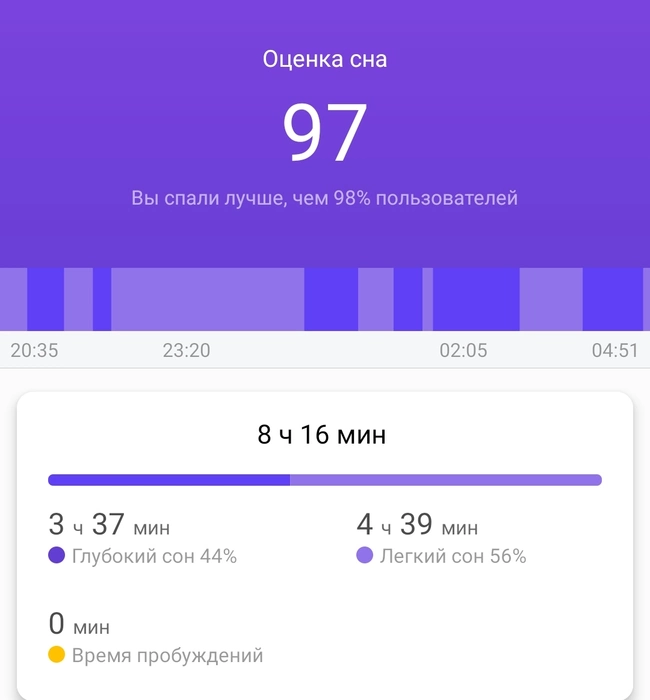Tap the sleep stages timeline chart
Viewport: 650px width, 700px height.
[x=325, y=299]
